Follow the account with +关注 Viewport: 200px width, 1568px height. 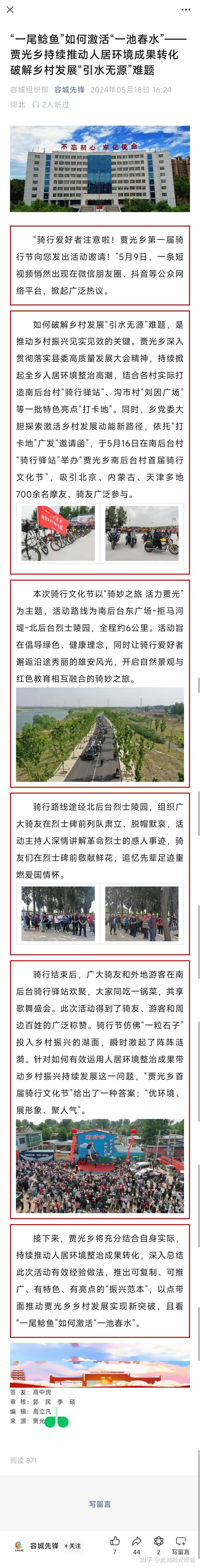click(72, 1546)
